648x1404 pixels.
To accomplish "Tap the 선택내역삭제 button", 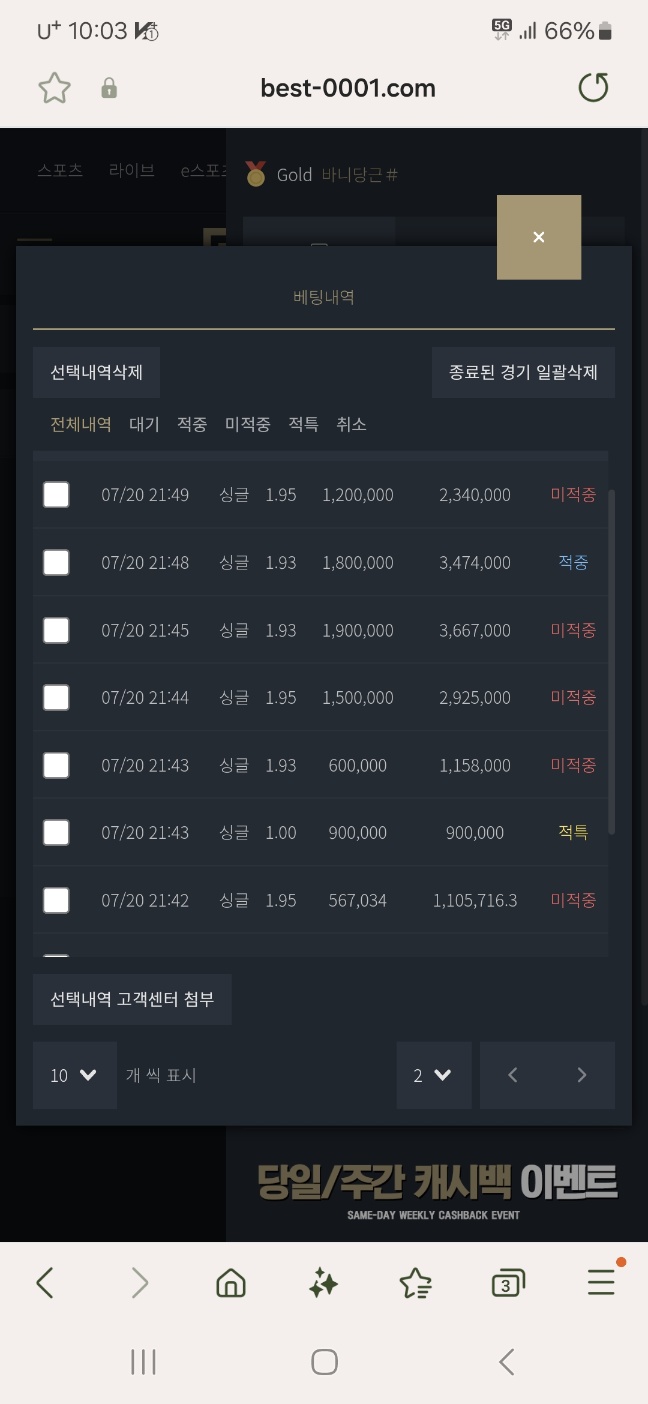I will coord(96,372).
